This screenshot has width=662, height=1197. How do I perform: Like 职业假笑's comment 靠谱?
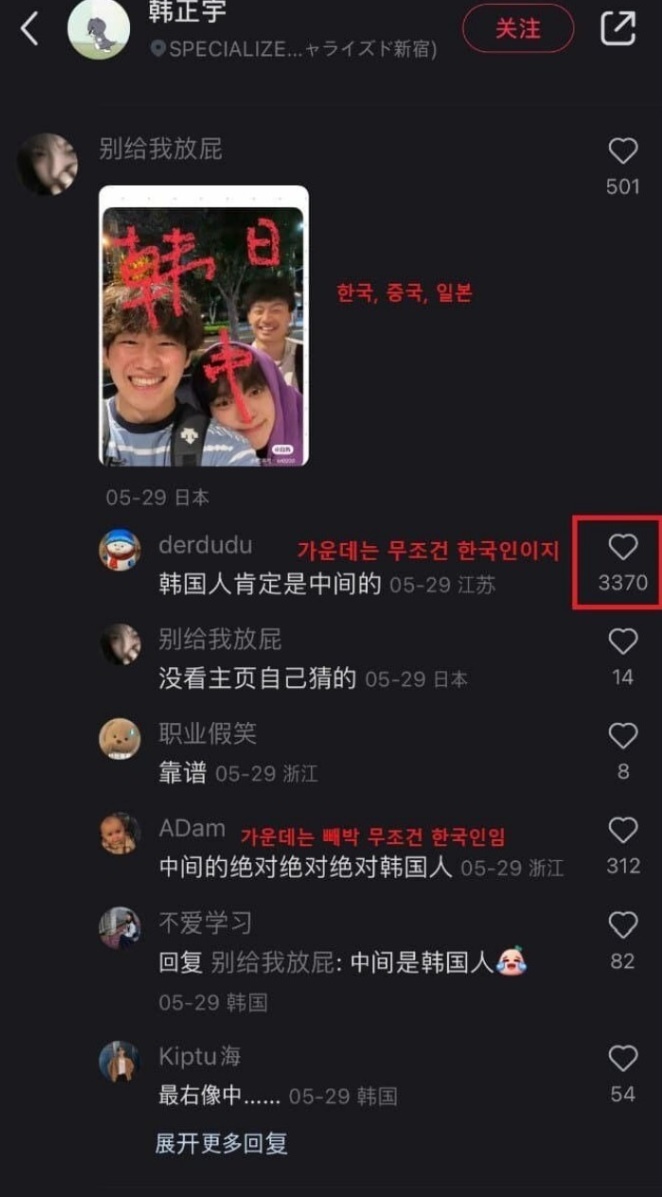point(623,736)
